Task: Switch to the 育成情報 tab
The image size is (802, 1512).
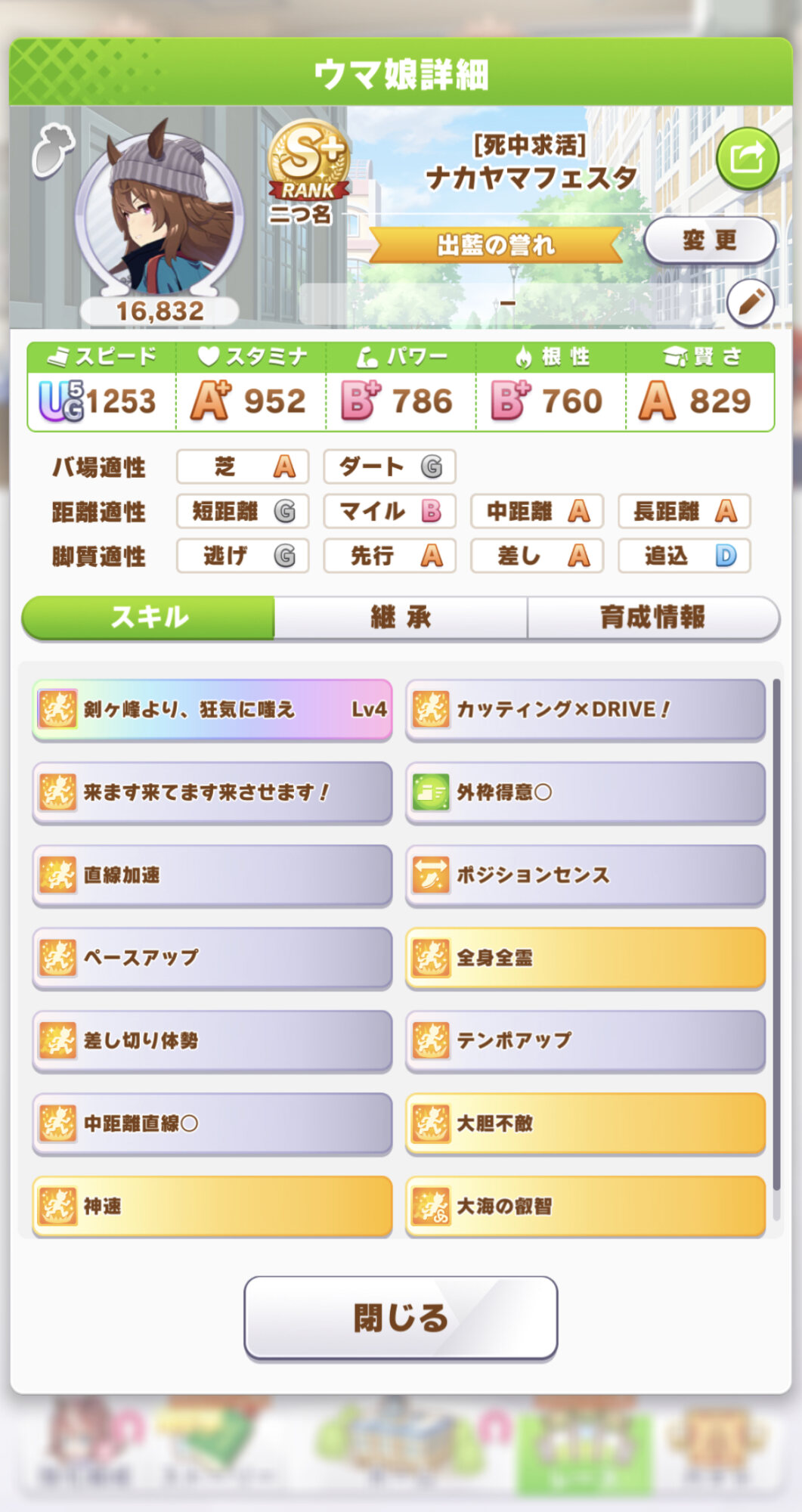Action: (653, 618)
